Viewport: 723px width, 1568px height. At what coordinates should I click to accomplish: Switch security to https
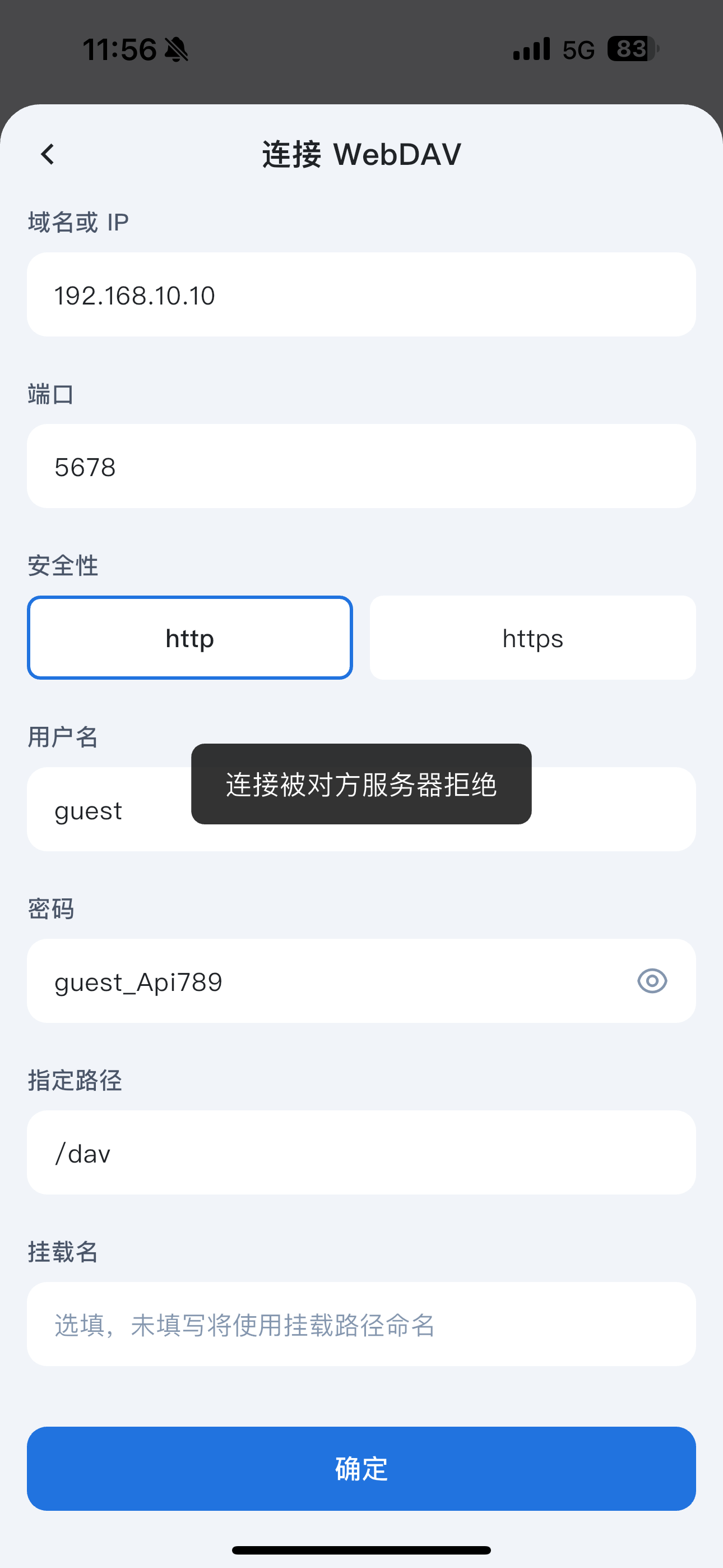532,638
